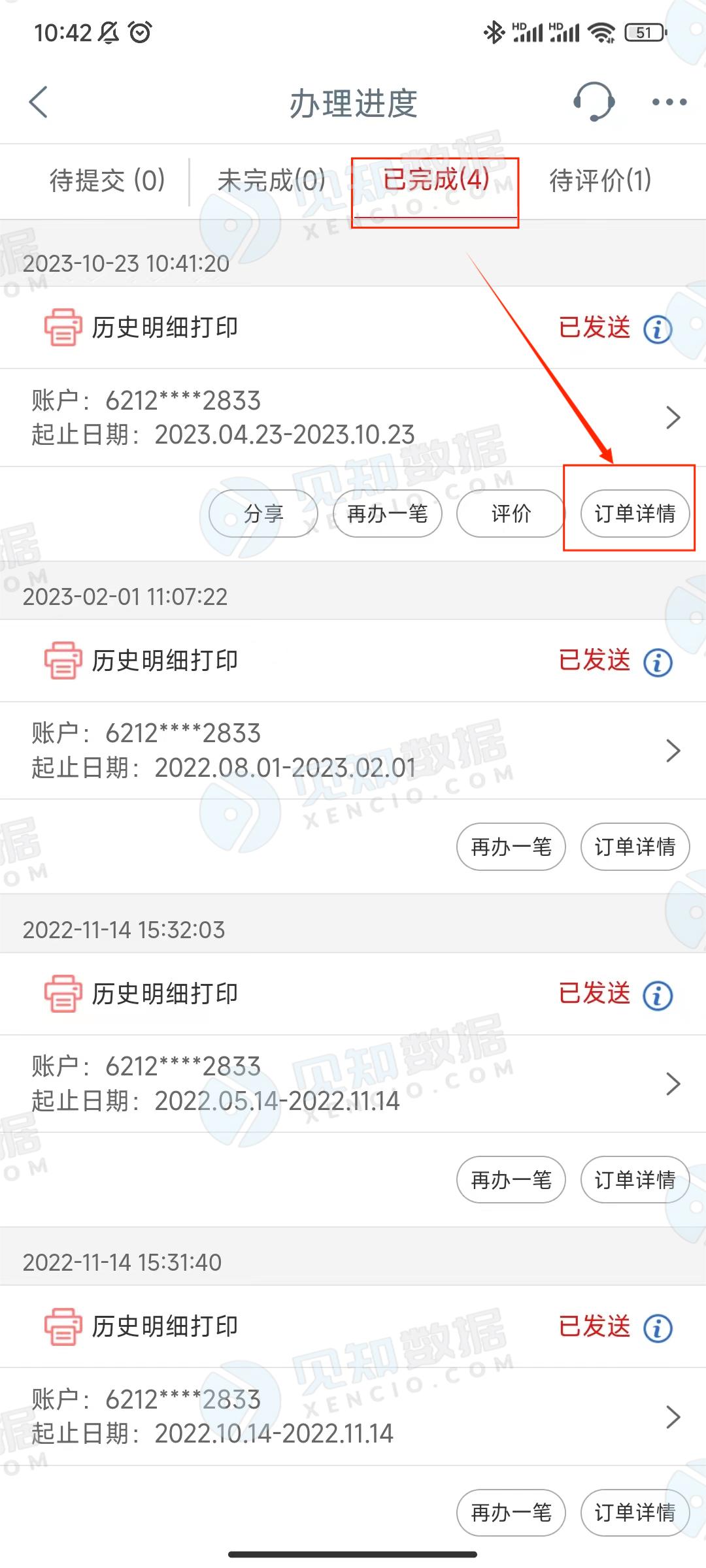
Task: Tap 分享 on the 2023-10-23 order
Action: pyautogui.click(x=263, y=514)
